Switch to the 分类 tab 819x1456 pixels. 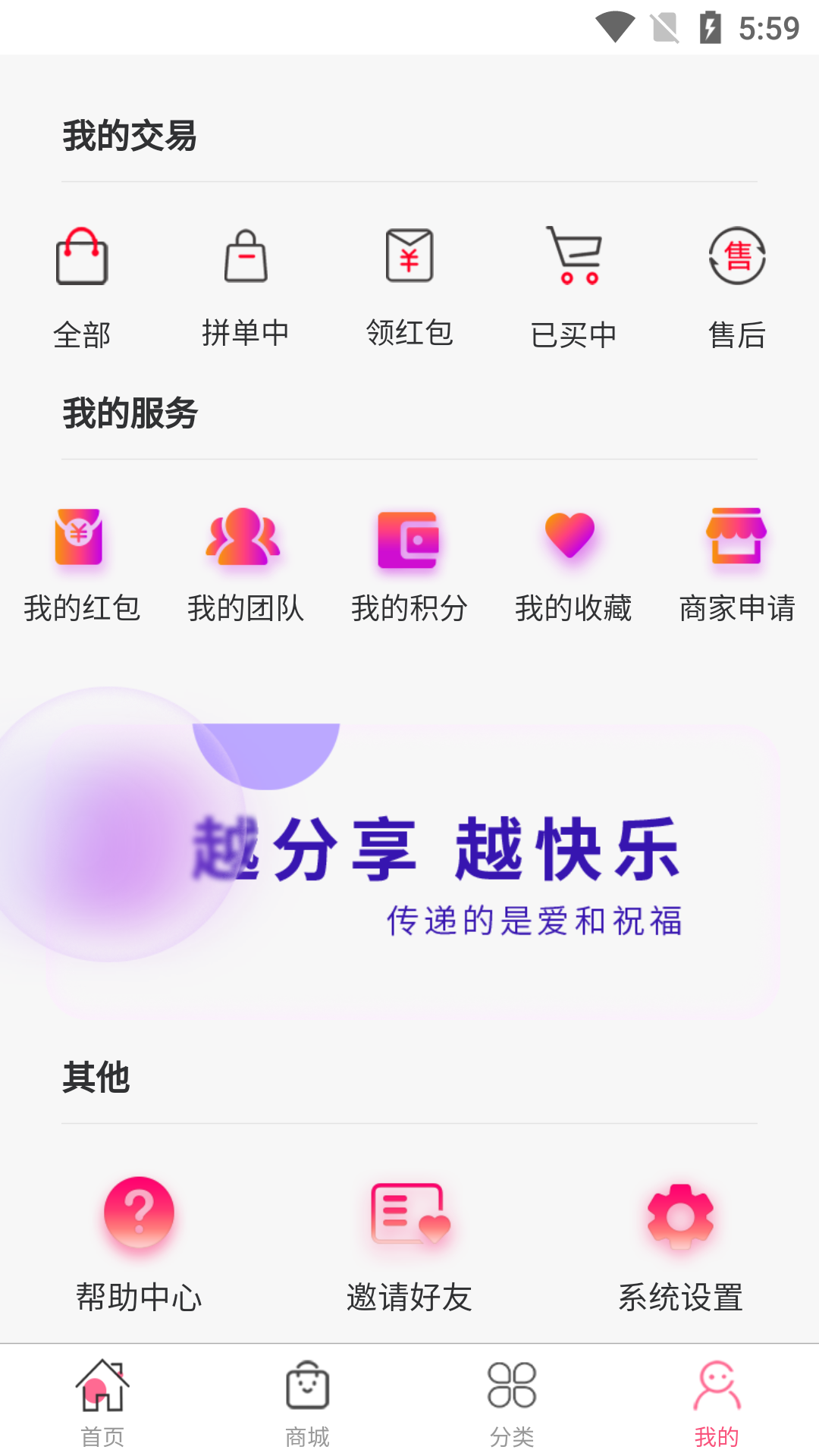512,1403
